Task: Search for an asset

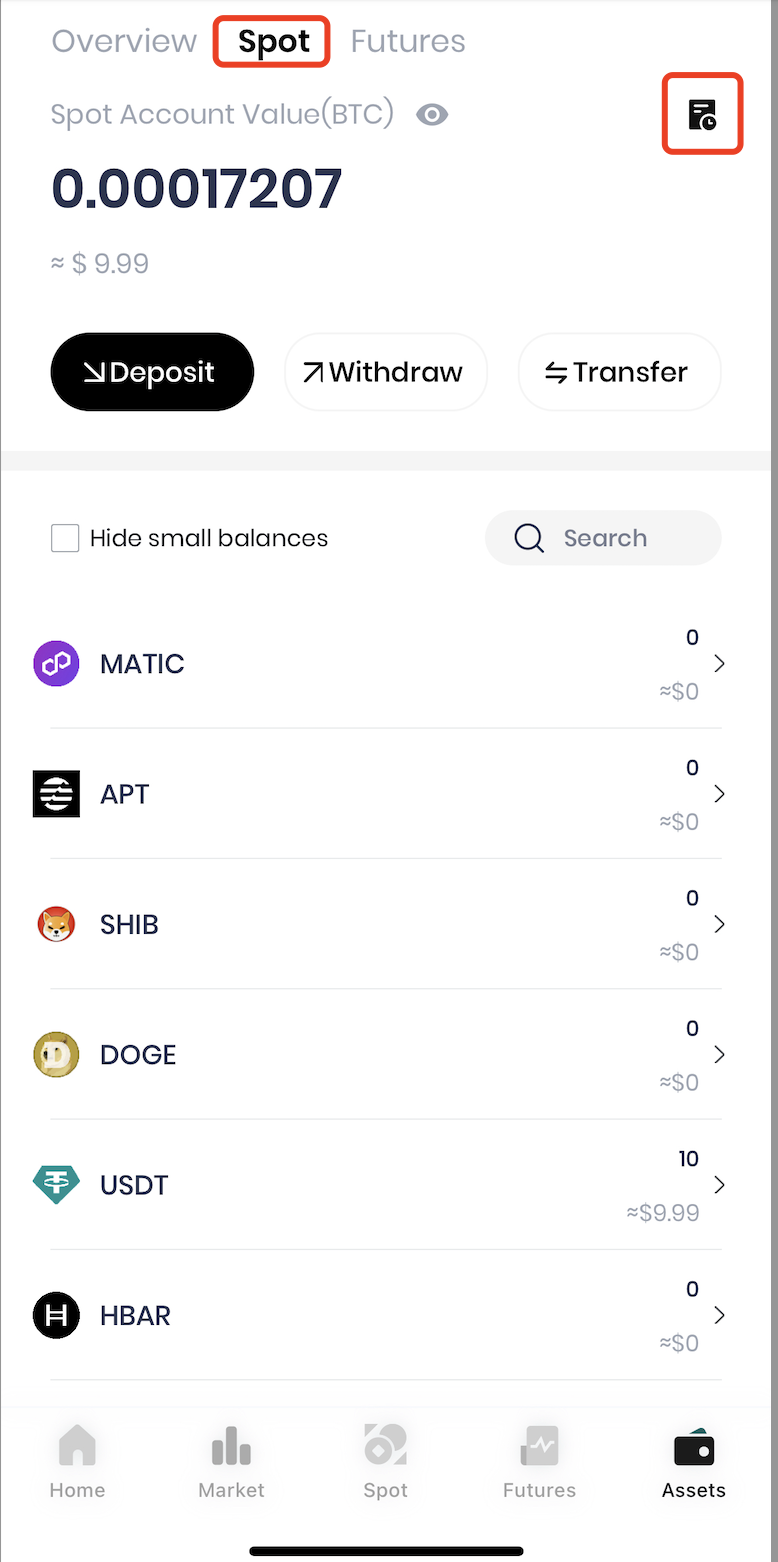Action: [603, 538]
